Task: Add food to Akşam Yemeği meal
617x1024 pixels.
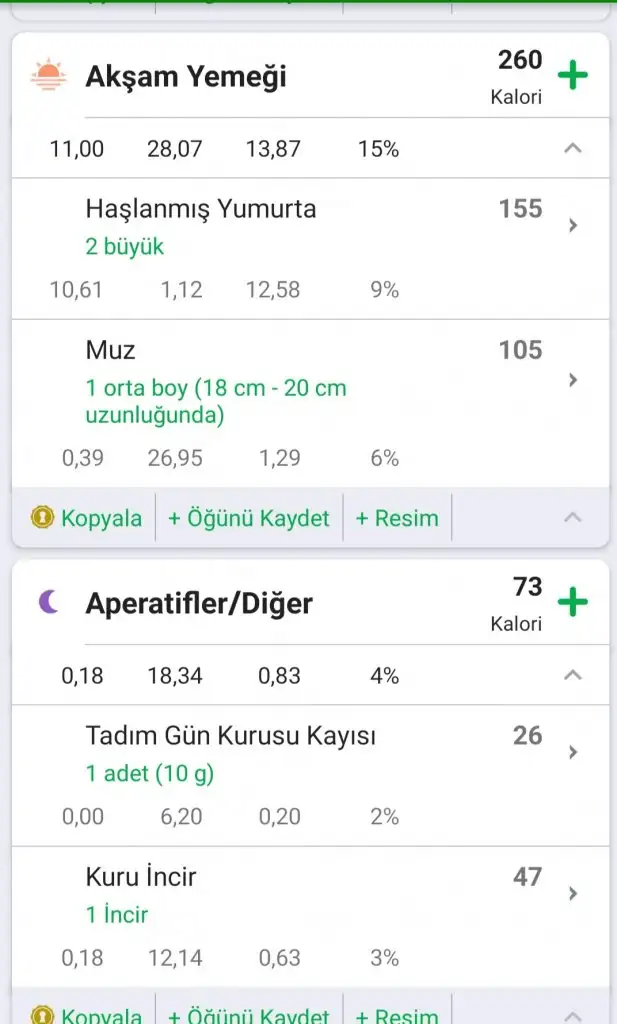Action: click(x=572, y=76)
